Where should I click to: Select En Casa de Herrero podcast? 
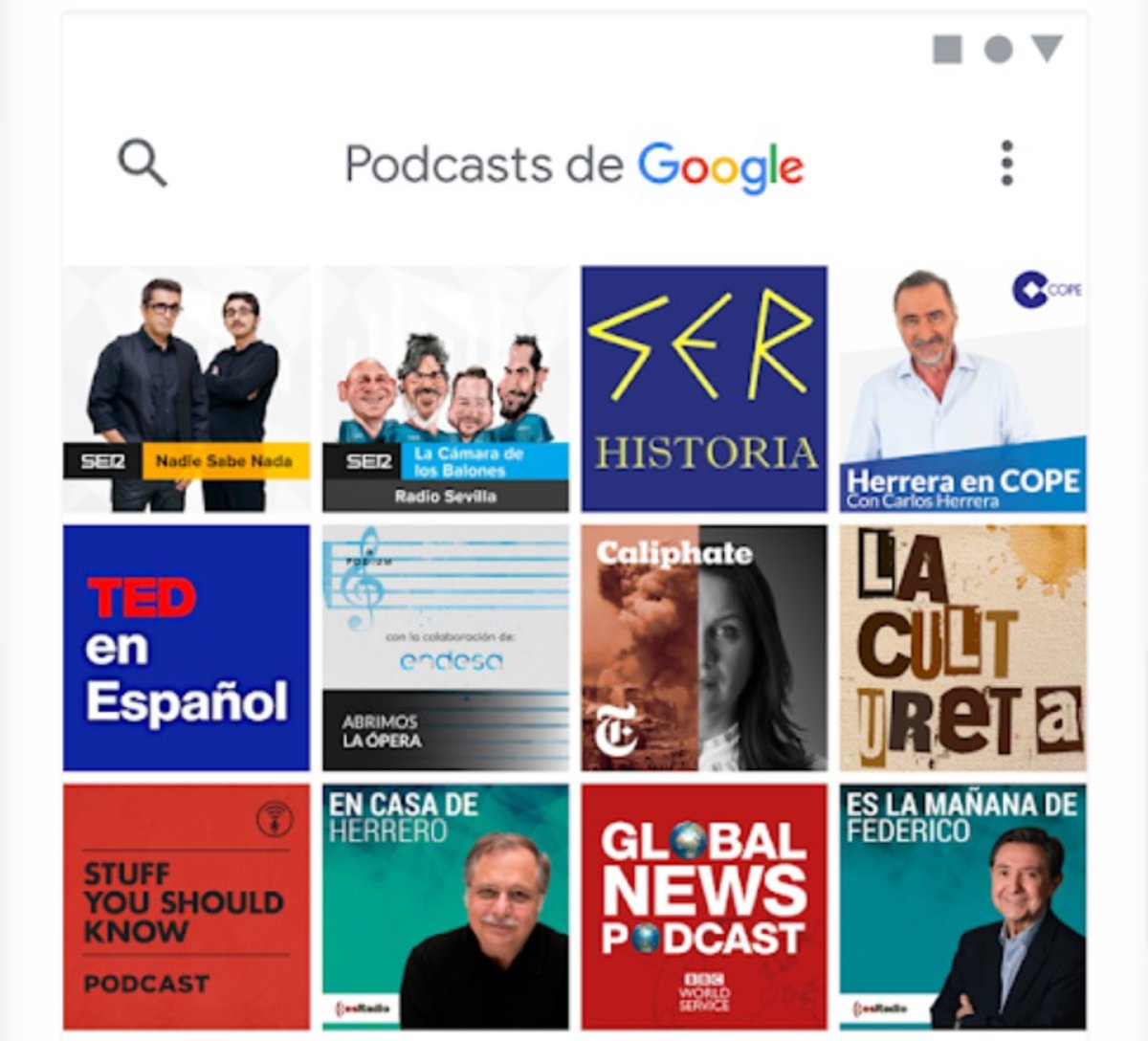[x=446, y=906]
